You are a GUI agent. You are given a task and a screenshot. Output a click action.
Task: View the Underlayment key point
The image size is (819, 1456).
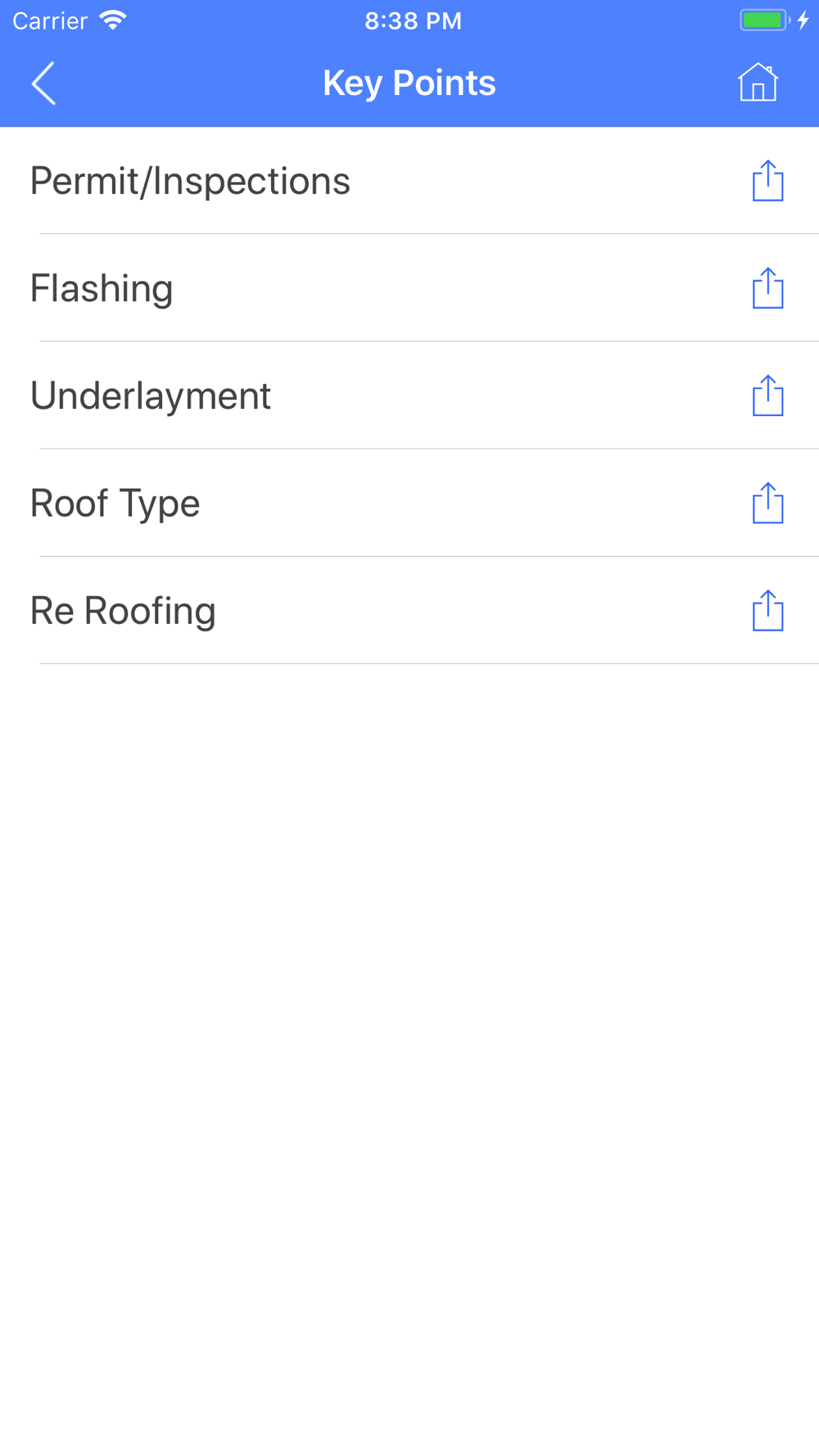pyautogui.click(x=151, y=396)
